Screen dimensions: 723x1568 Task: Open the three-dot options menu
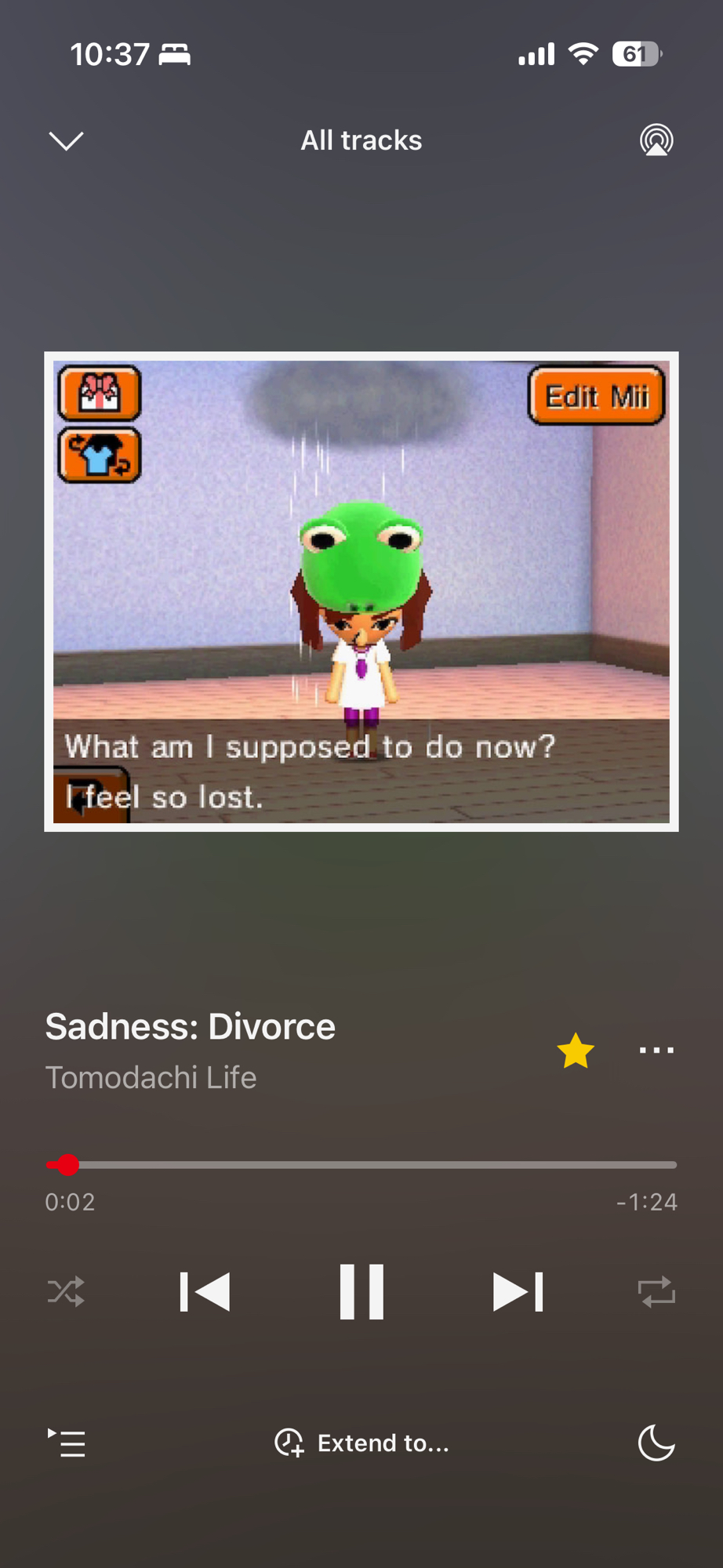(x=656, y=1051)
